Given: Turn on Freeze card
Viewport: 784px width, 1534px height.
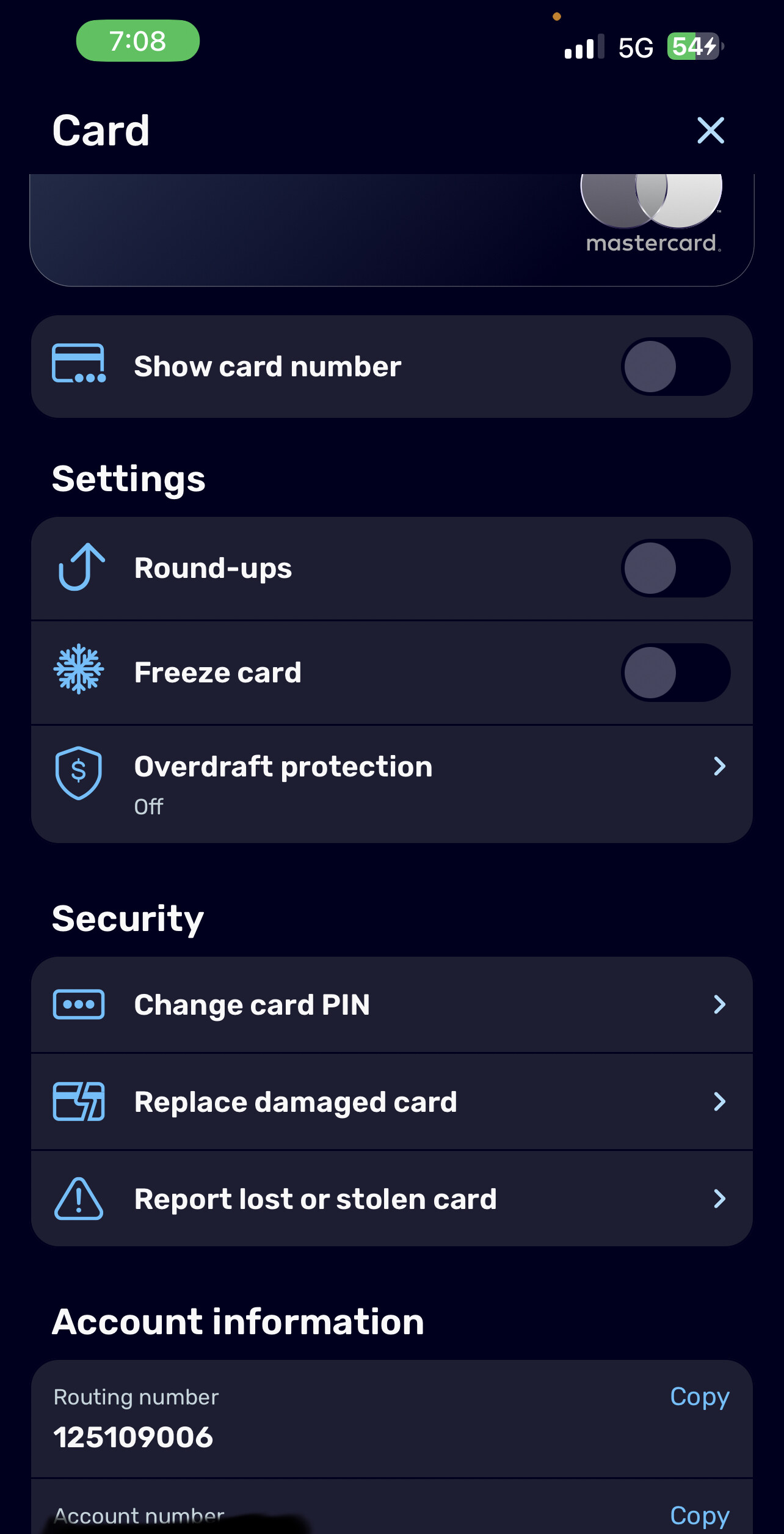Looking at the screenshot, I should pos(675,673).
